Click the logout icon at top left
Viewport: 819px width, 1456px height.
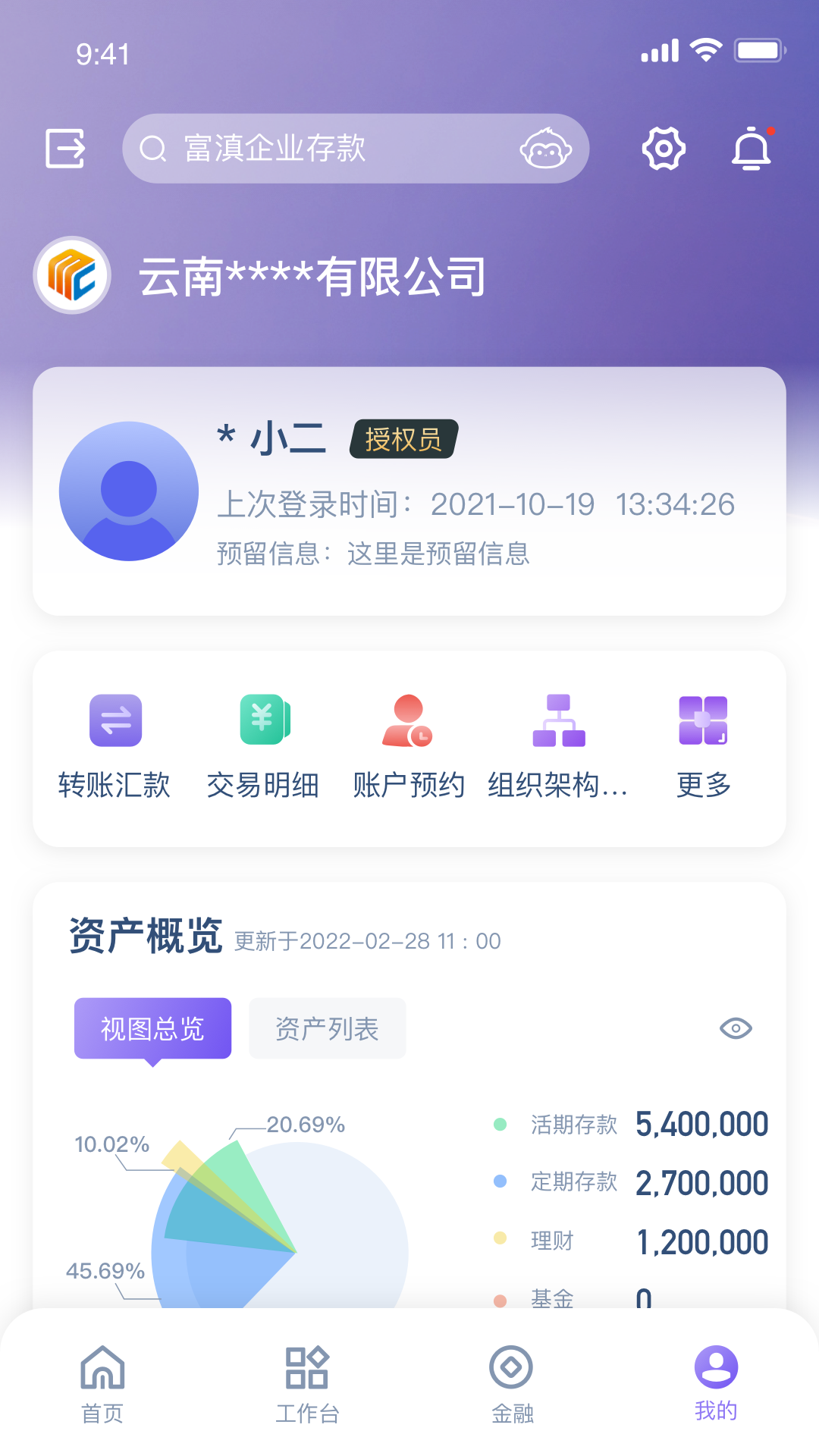(x=65, y=149)
